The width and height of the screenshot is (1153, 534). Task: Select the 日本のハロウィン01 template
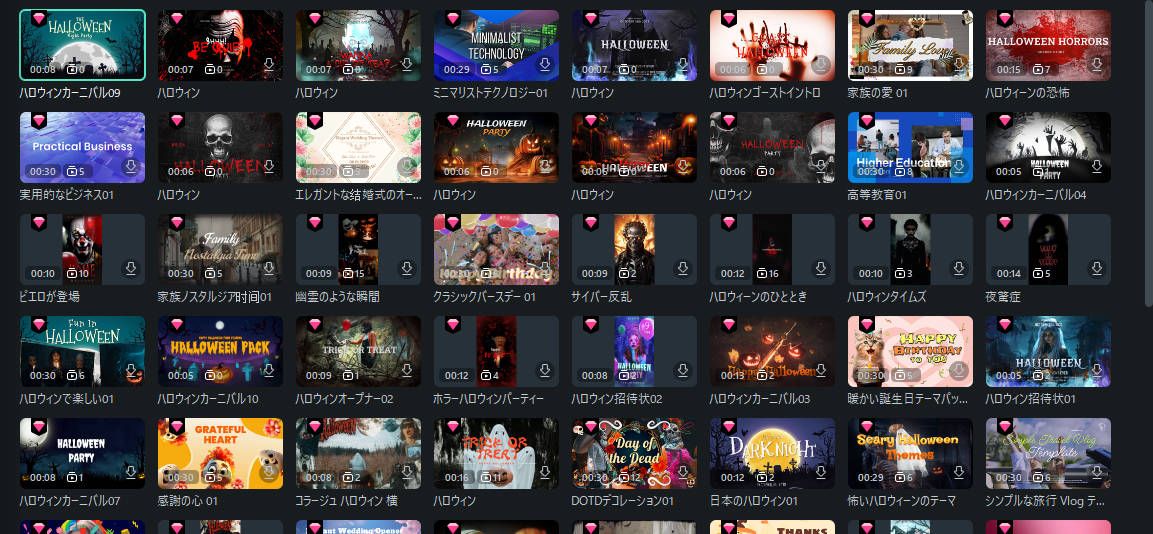click(x=771, y=452)
